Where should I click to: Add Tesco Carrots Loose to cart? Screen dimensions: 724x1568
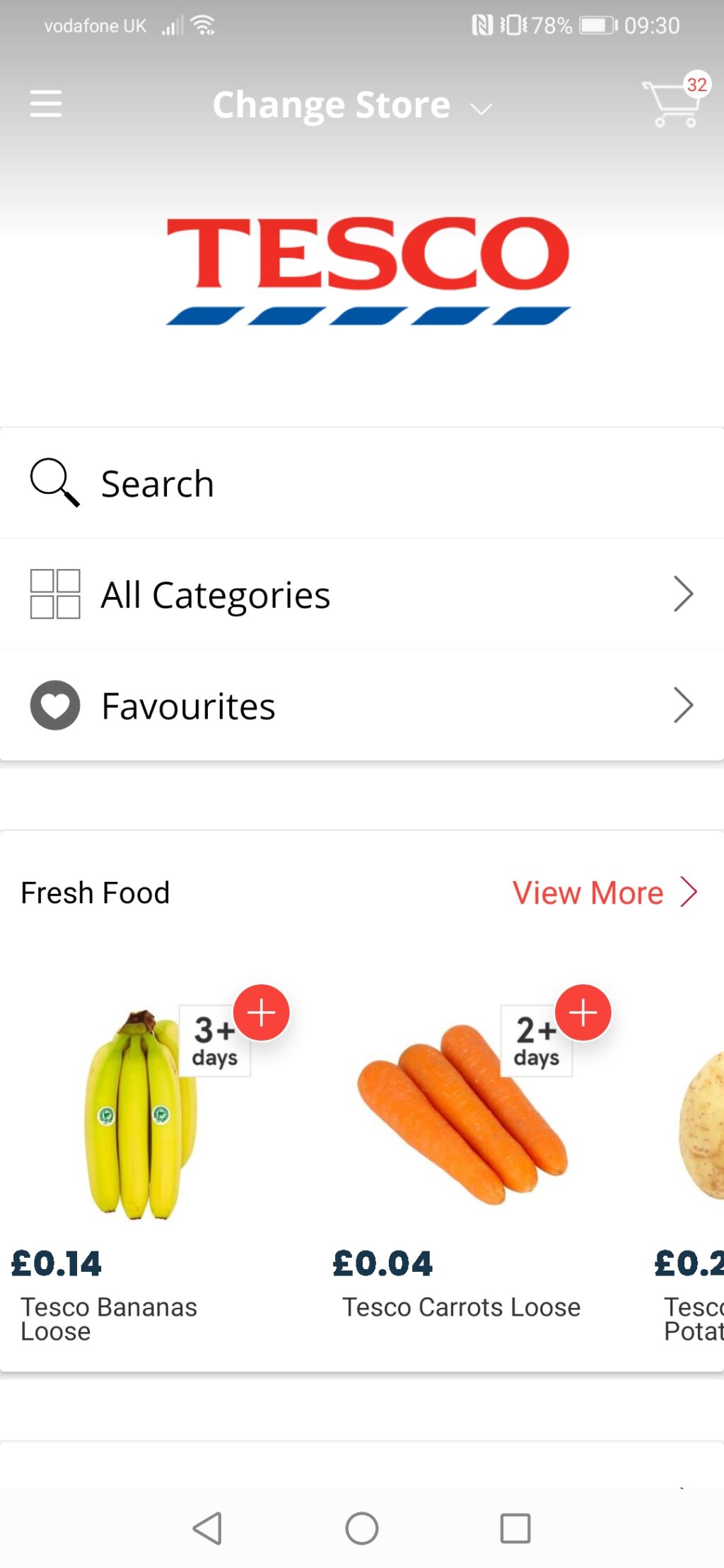583,1013
